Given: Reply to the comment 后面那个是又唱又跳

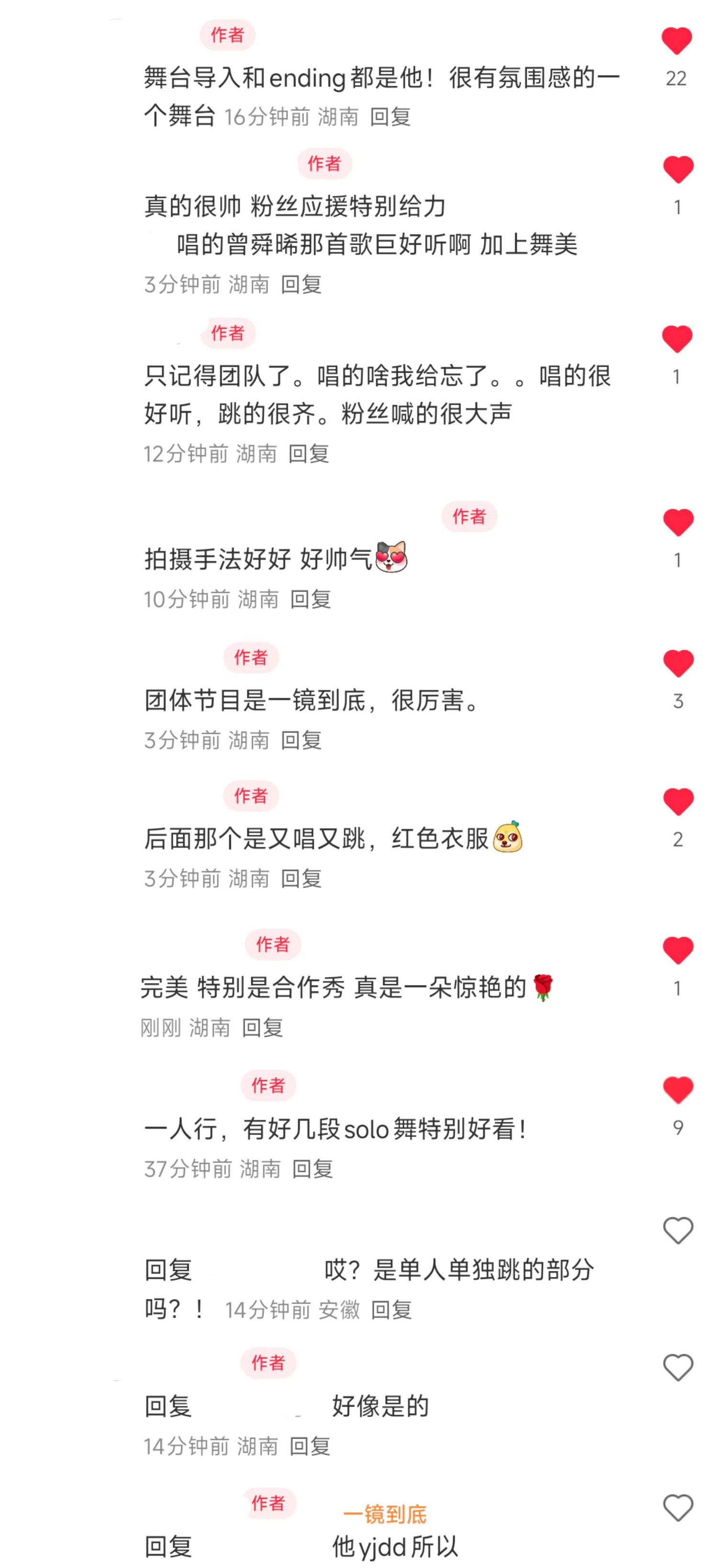Looking at the screenshot, I should 301,878.
